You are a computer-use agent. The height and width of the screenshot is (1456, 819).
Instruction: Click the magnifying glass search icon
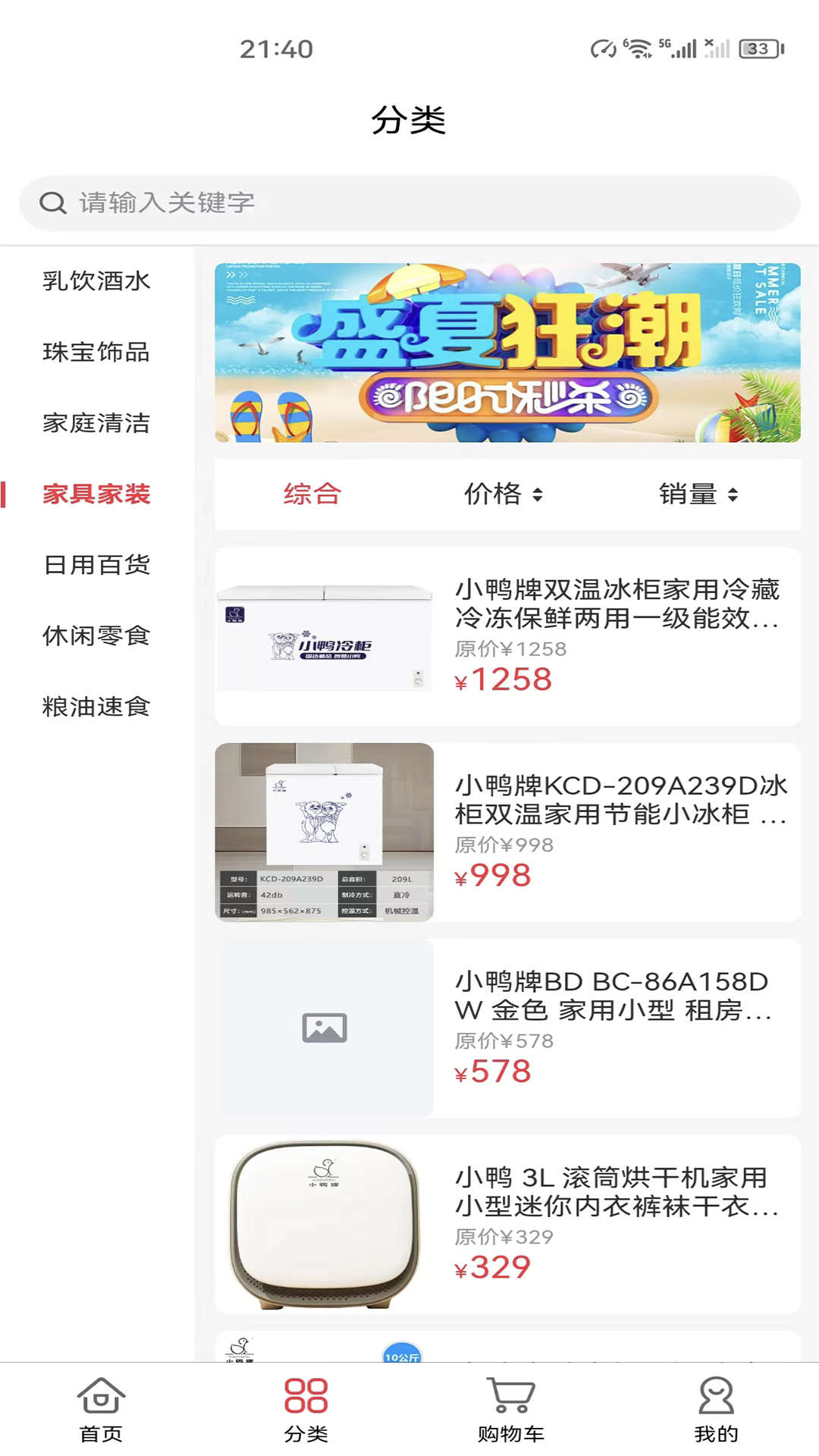click(52, 201)
